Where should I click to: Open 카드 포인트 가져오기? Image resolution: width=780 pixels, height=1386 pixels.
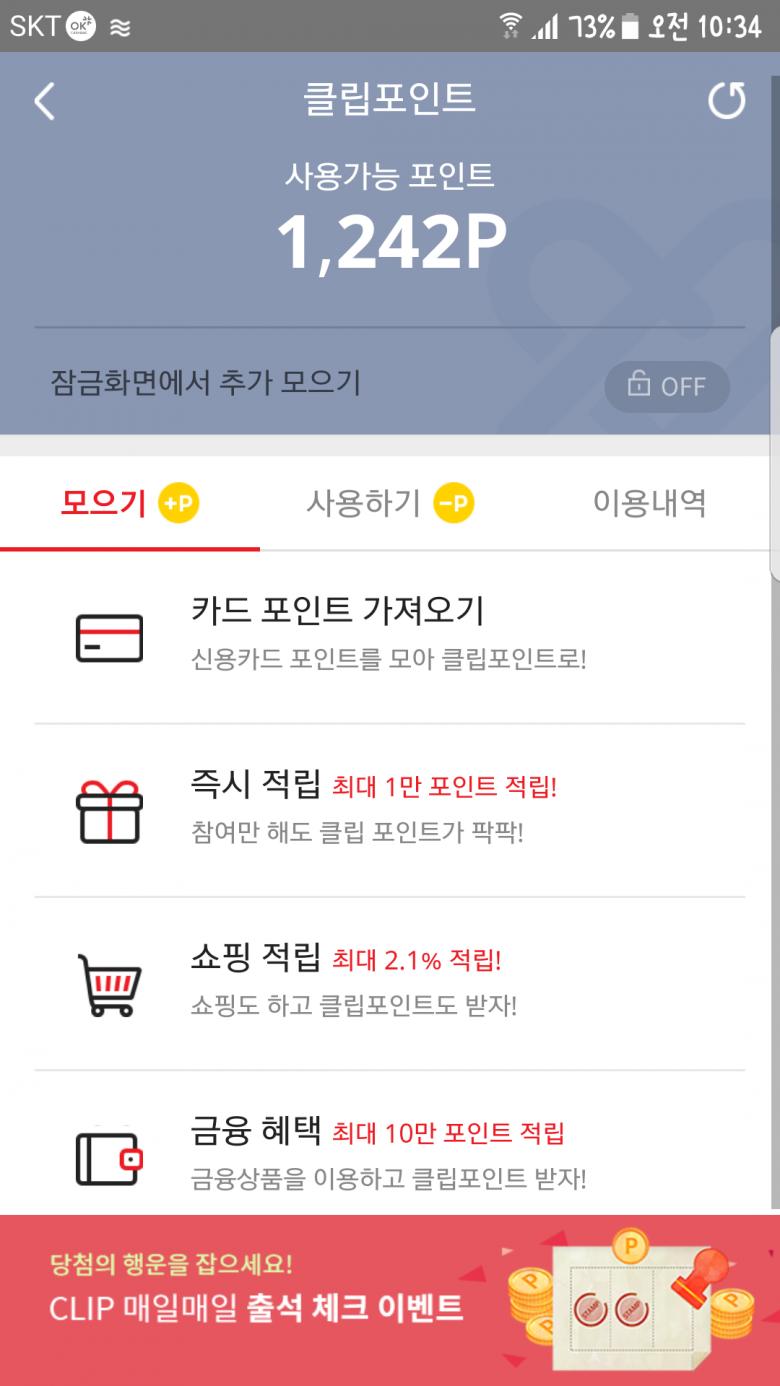click(390, 635)
